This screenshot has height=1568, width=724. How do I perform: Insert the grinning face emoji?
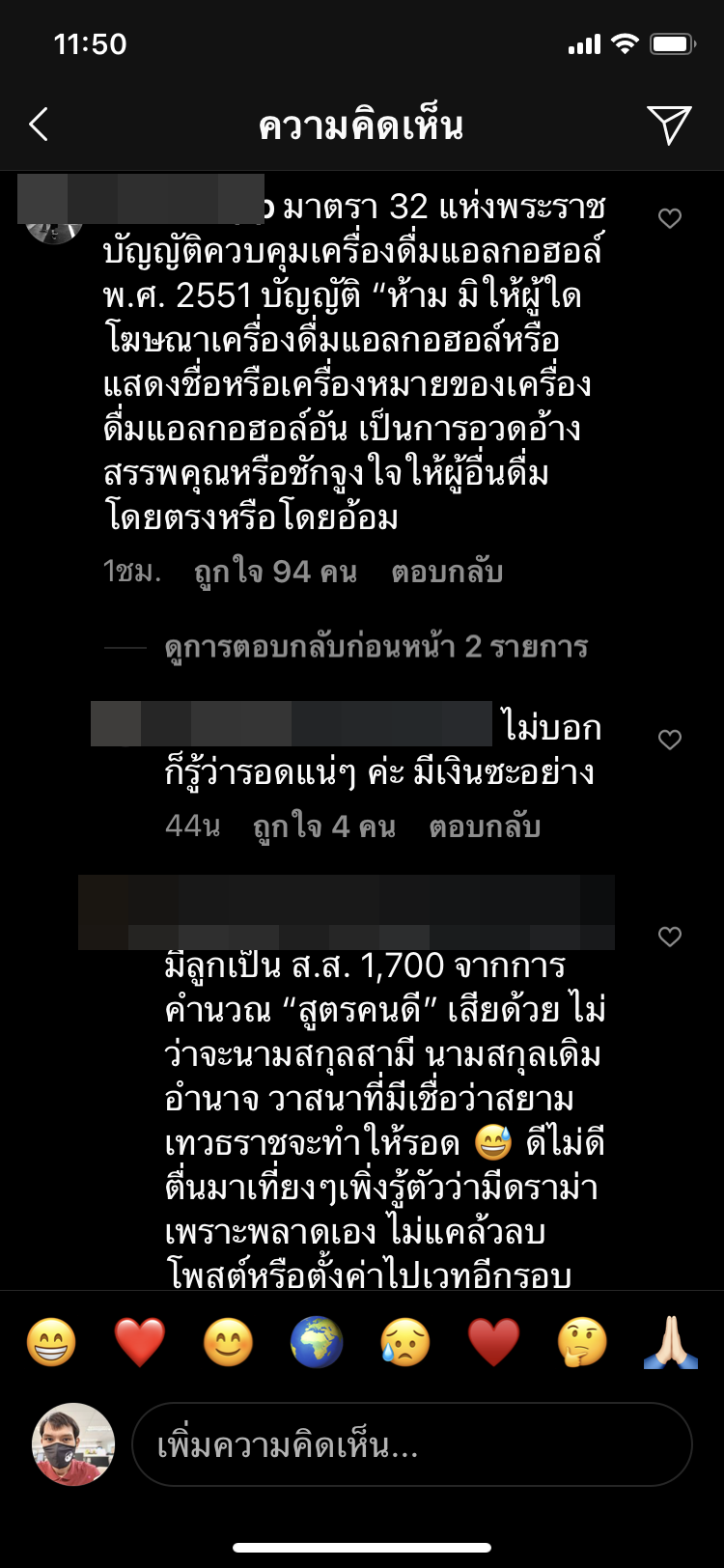click(51, 1342)
